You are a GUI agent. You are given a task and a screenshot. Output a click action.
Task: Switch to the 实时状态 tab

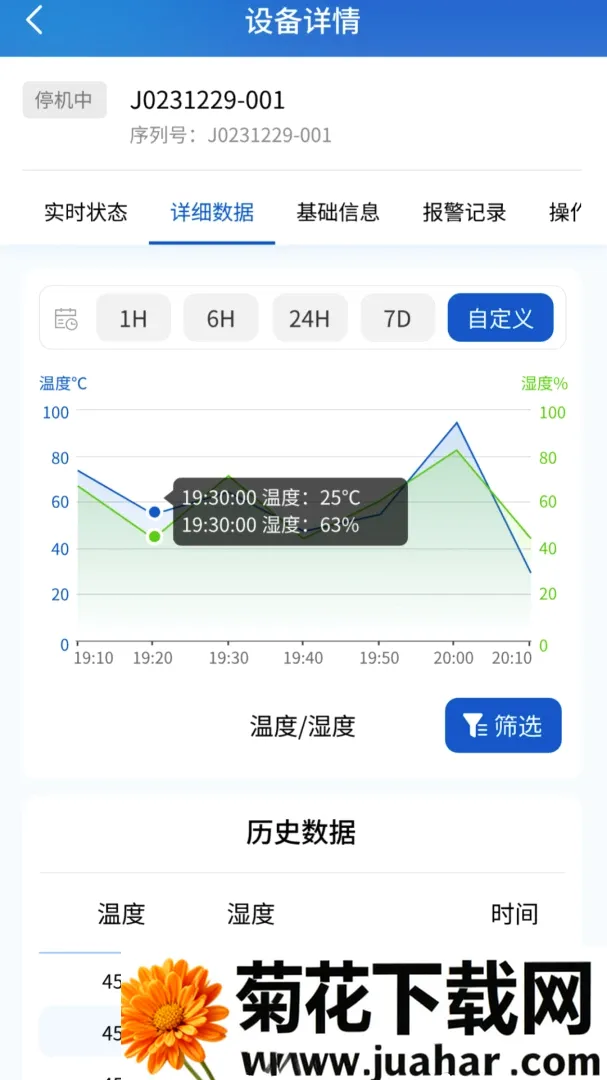tap(86, 212)
